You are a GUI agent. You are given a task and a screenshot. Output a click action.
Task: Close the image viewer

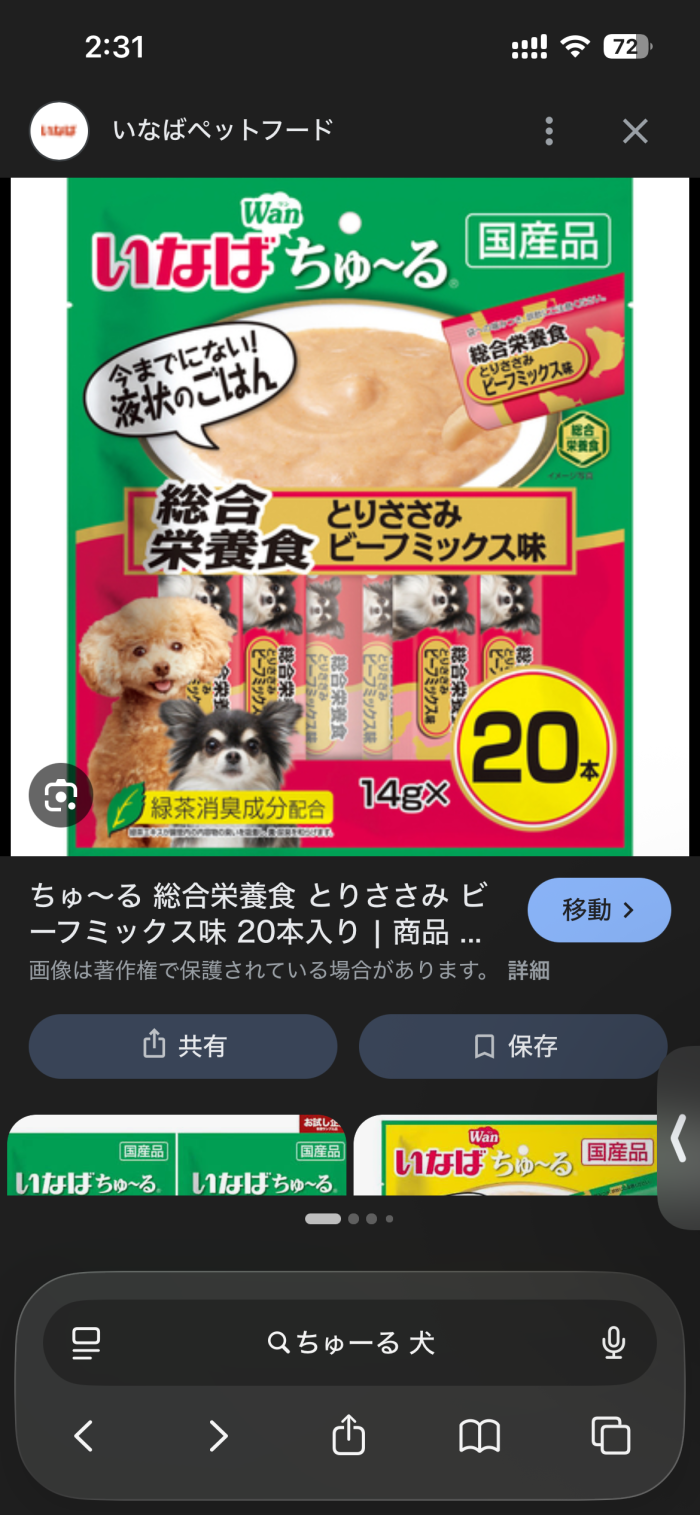point(635,131)
